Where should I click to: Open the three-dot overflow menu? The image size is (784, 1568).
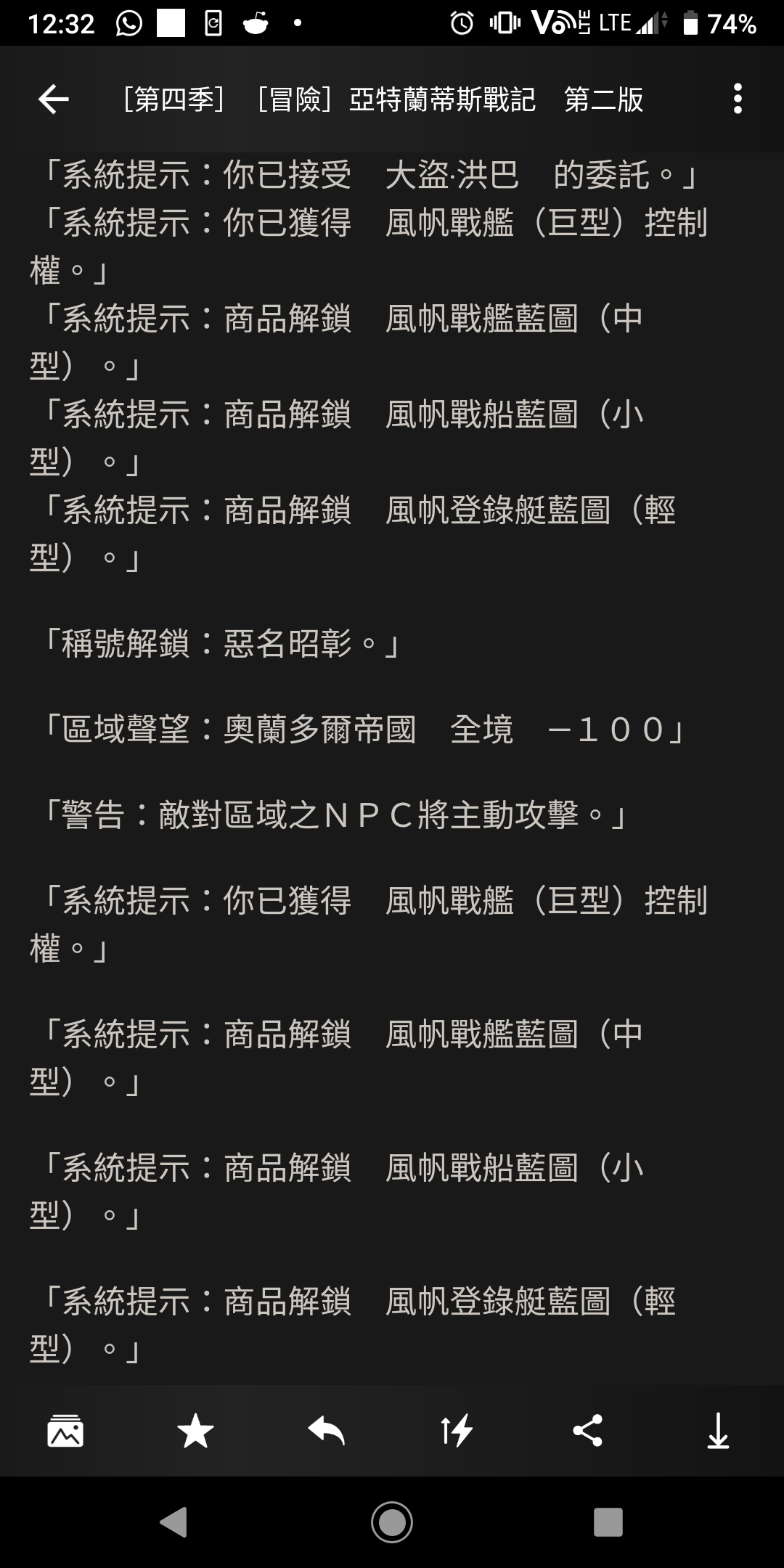(x=738, y=99)
